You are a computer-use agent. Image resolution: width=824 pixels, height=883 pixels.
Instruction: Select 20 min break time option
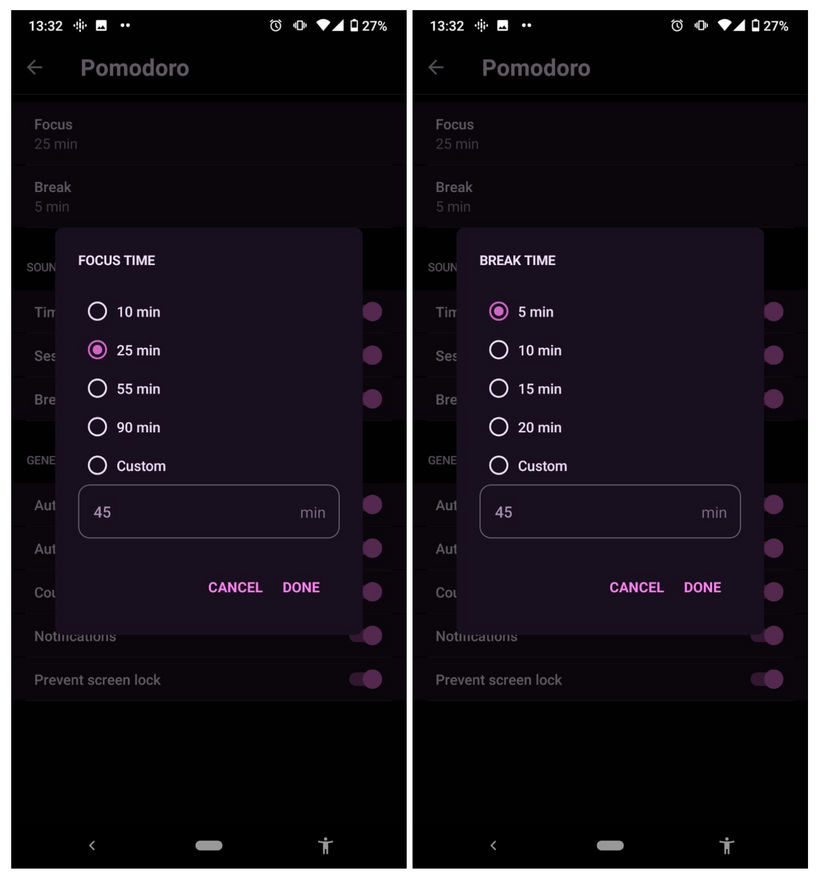pyautogui.click(x=499, y=427)
